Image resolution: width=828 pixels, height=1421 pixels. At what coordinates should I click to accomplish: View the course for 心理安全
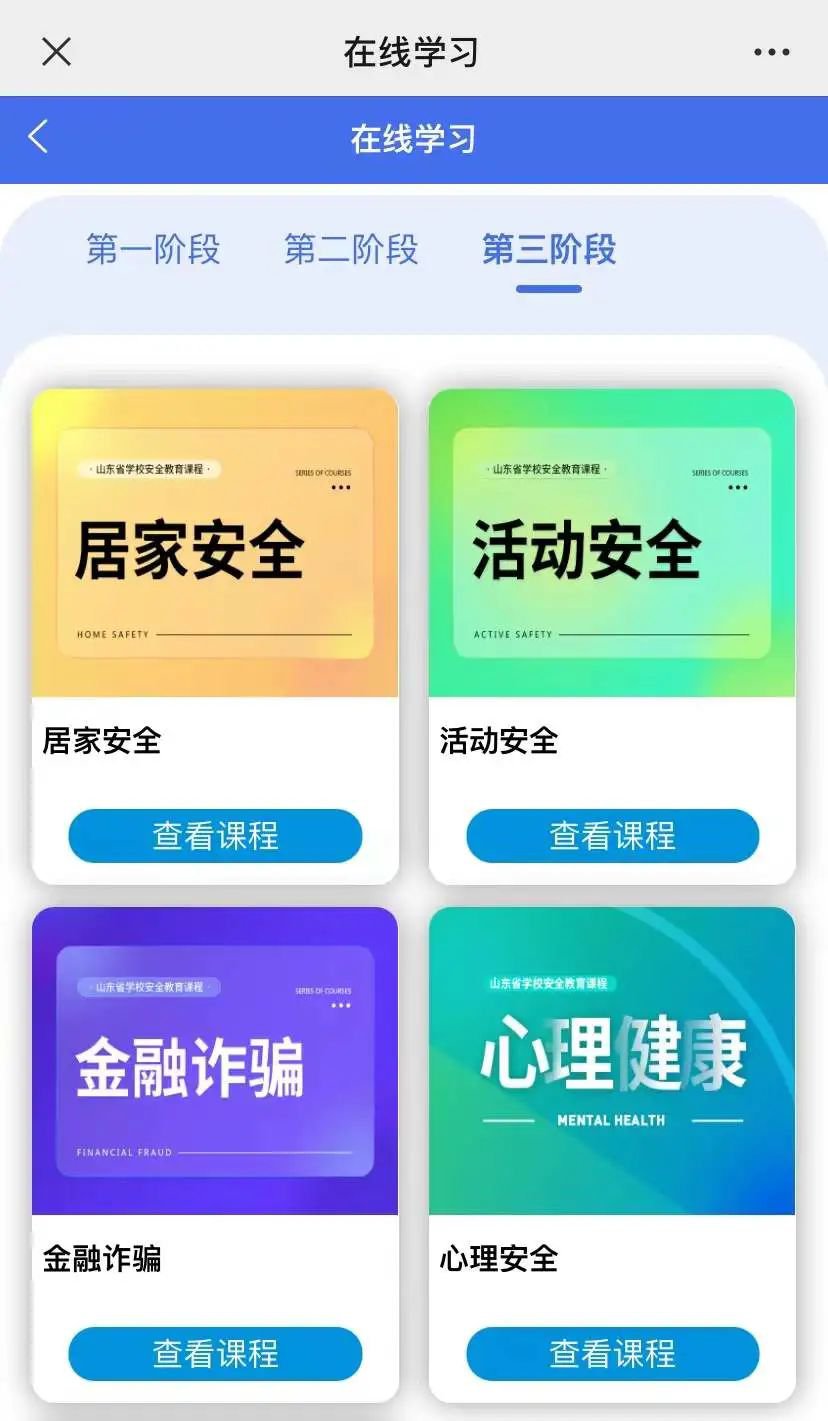612,1354
